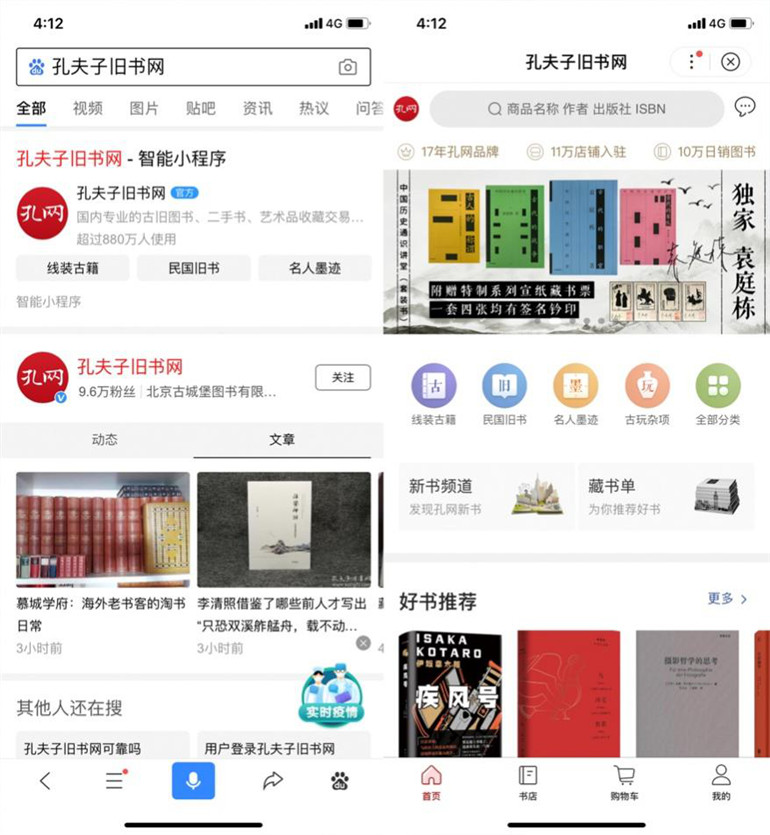Open 全部分类 to see all categories
Screen dimensions: 770x835
pos(718,395)
